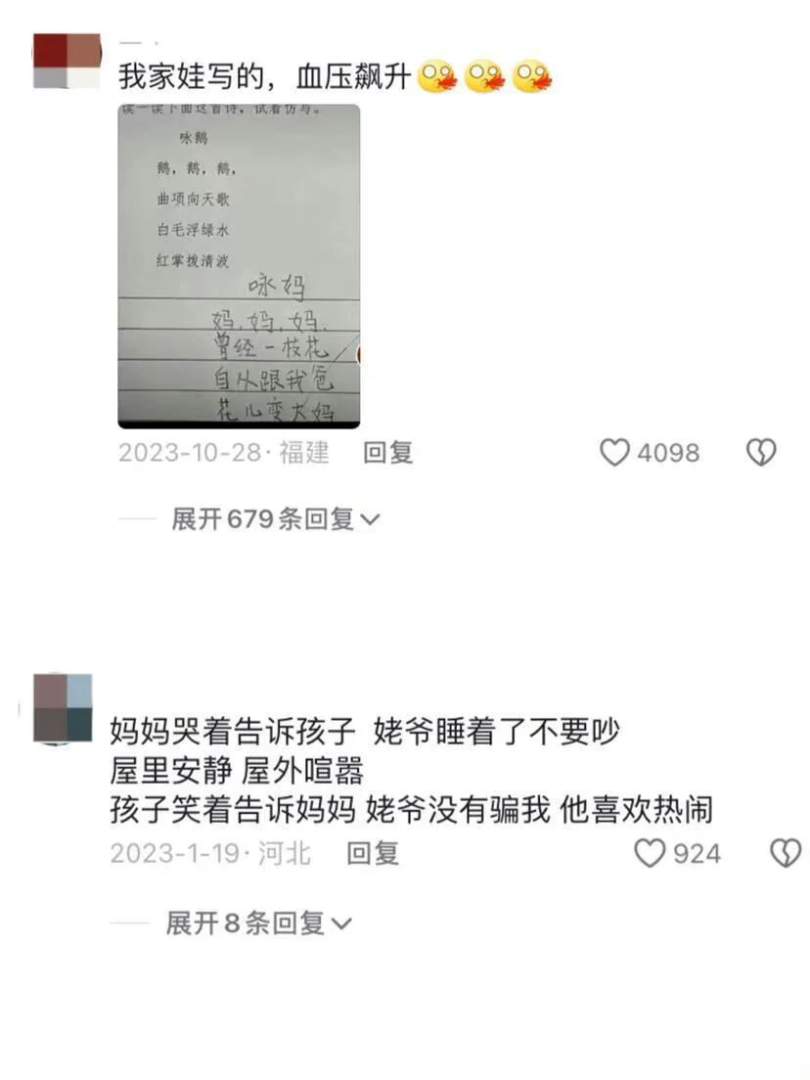Image resolution: width=810 pixels, height=1080 pixels.
Task: Expand 679 replies
Action: pyautogui.click(x=275, y=519)
